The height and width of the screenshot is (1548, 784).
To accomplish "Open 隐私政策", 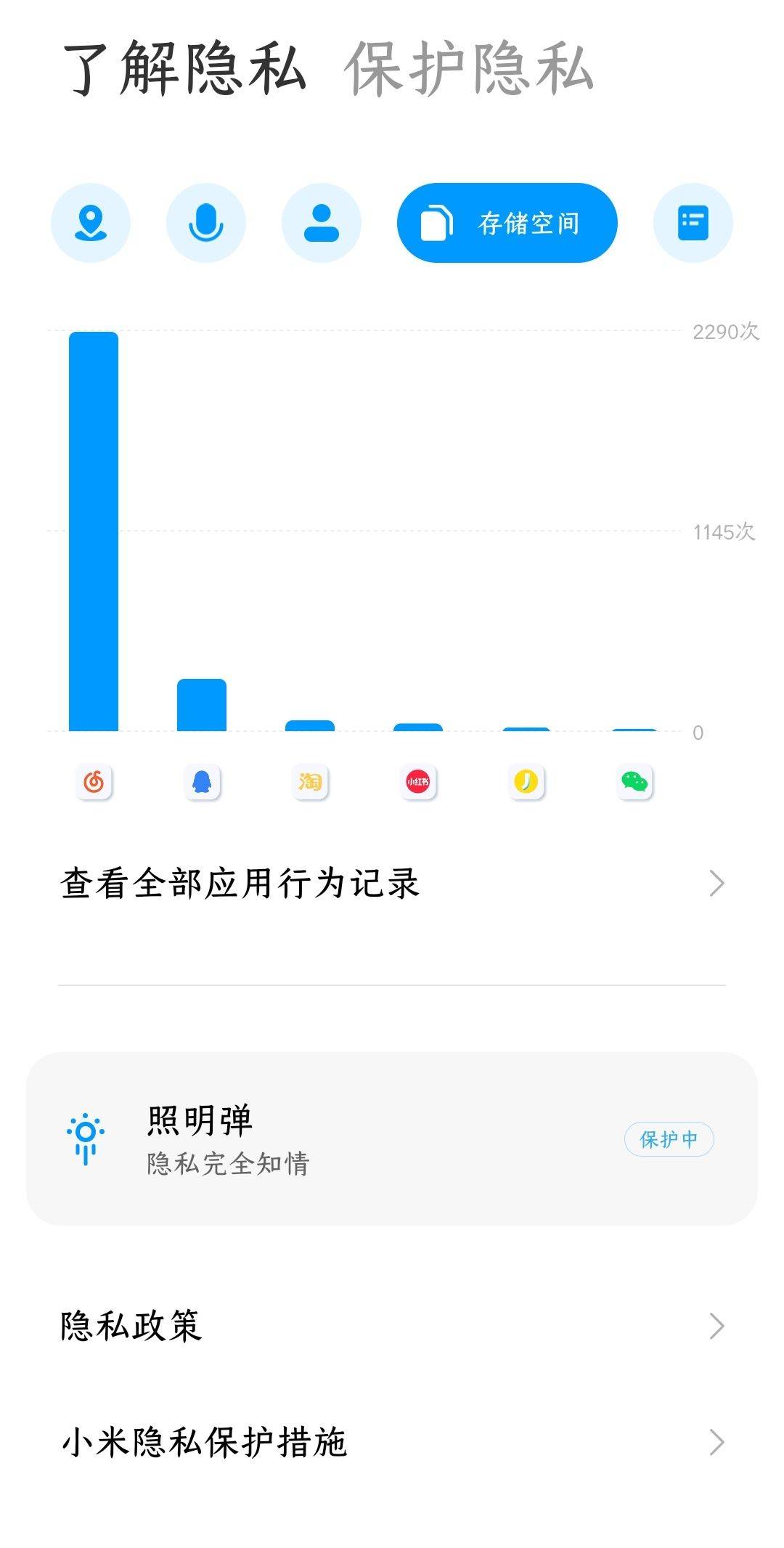I will 392,1326.
